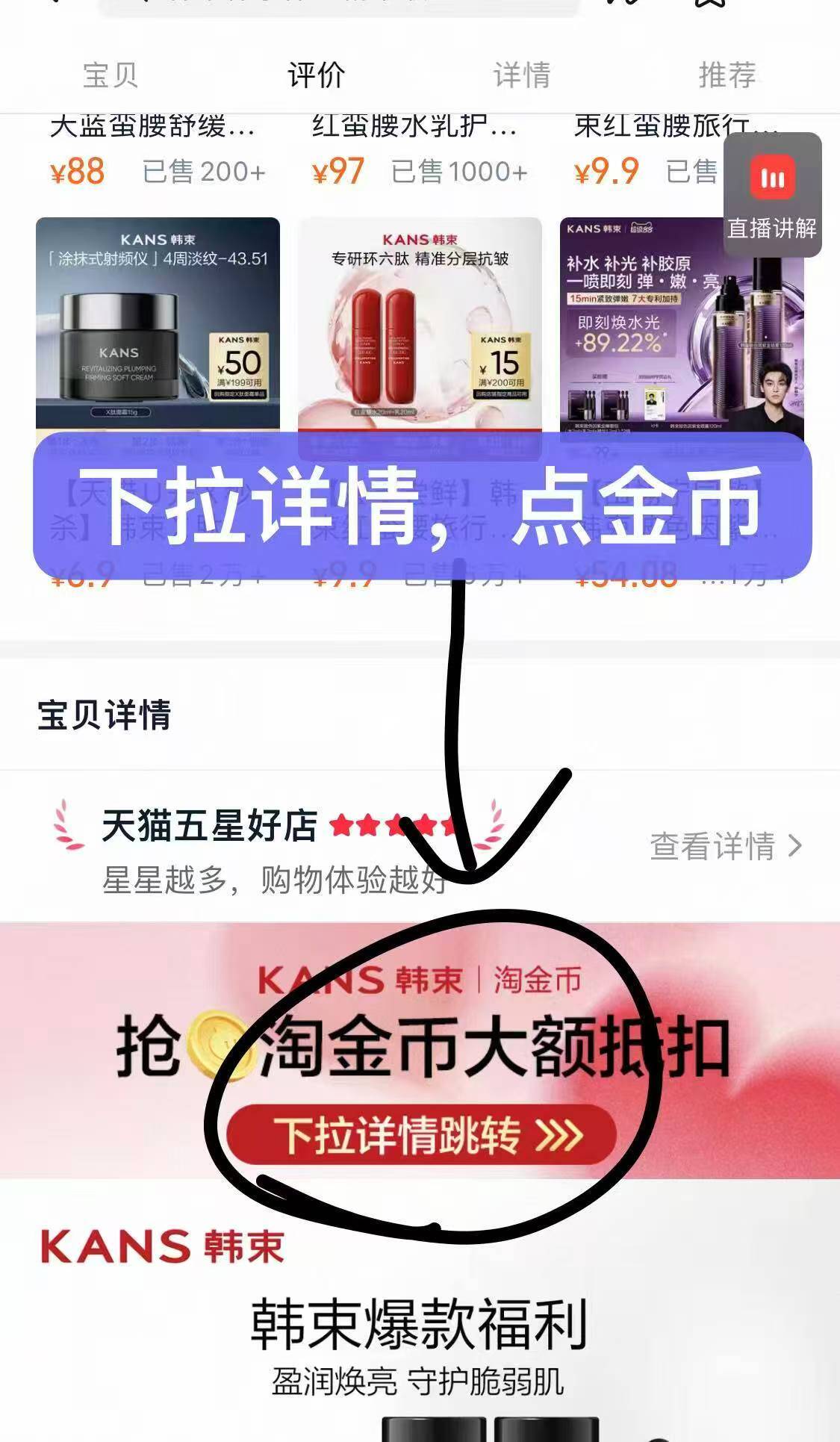Tap 查看详情 for 天猫五星好店

click(x=725, y=846)
